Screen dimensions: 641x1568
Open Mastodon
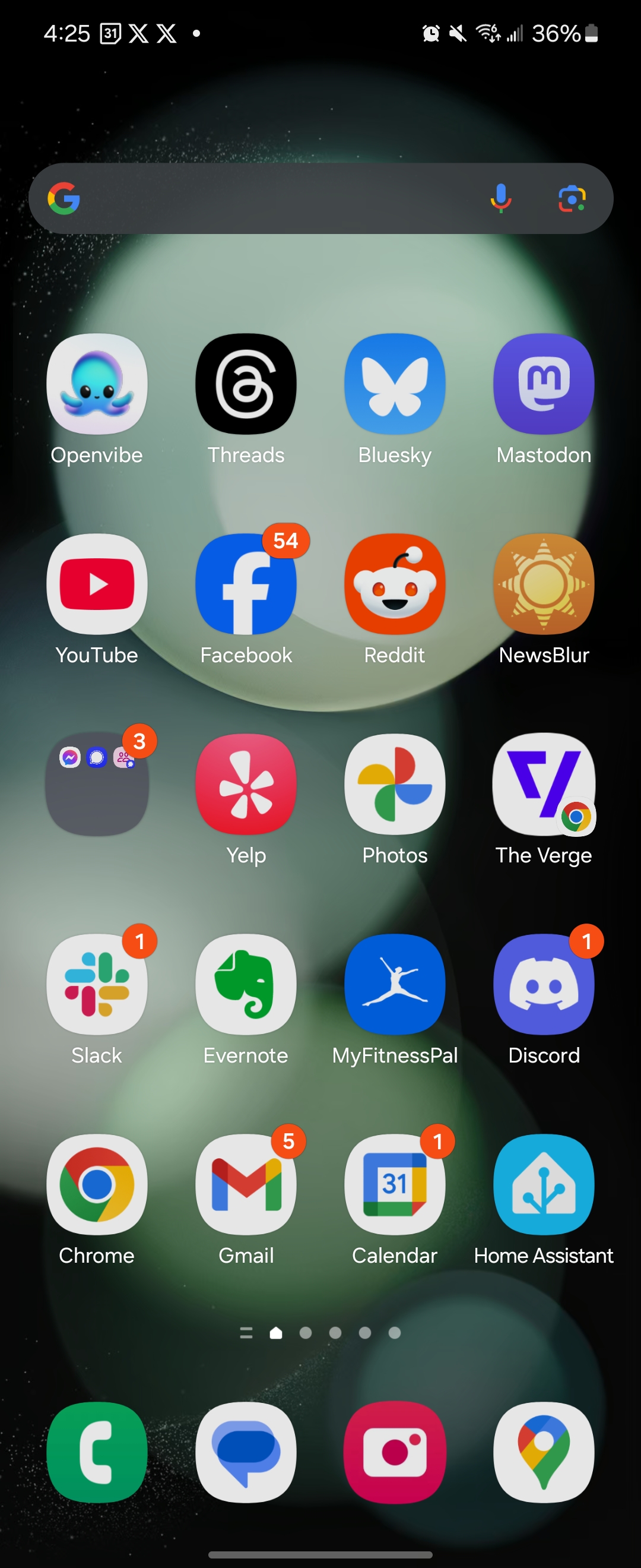click(x=544, y=384)
